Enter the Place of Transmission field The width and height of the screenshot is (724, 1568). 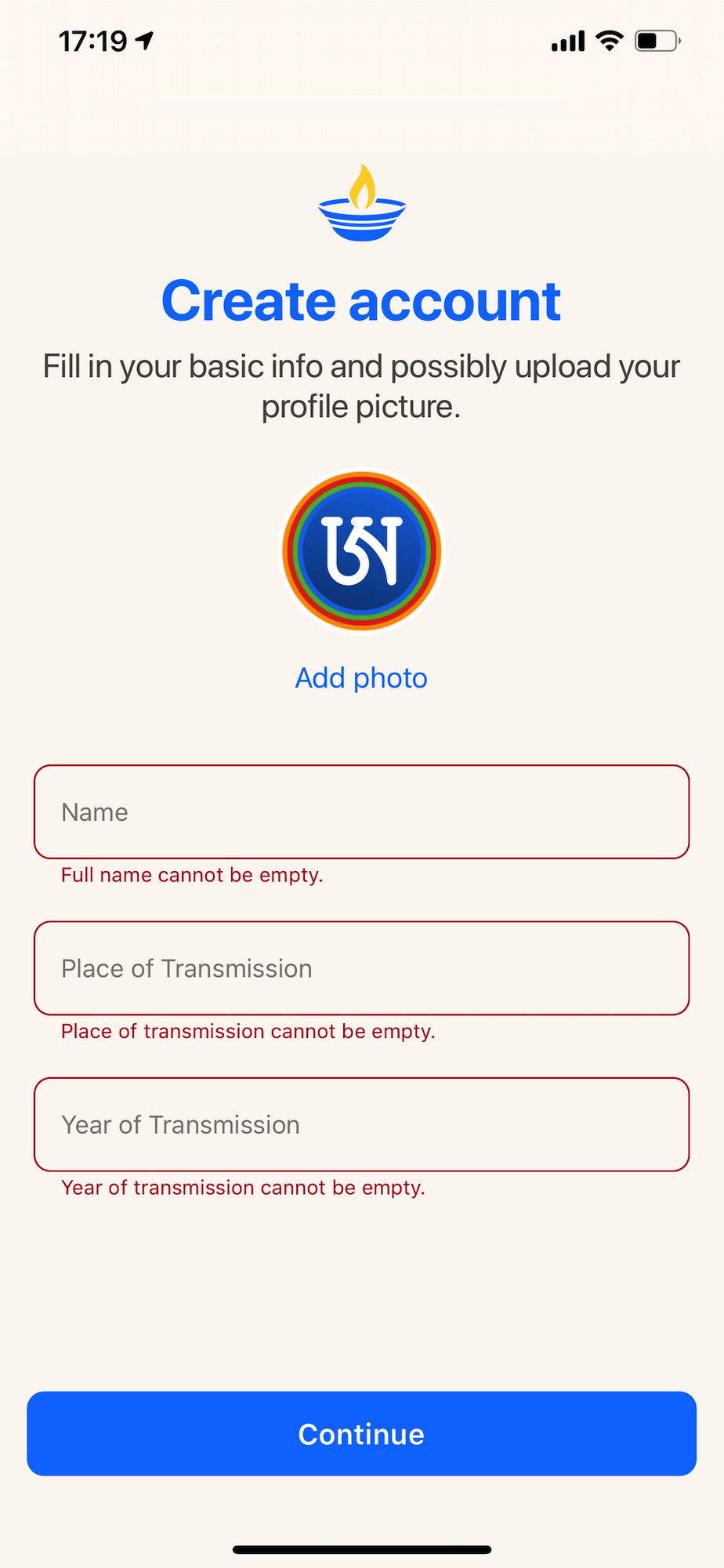(x=361, y=968)
